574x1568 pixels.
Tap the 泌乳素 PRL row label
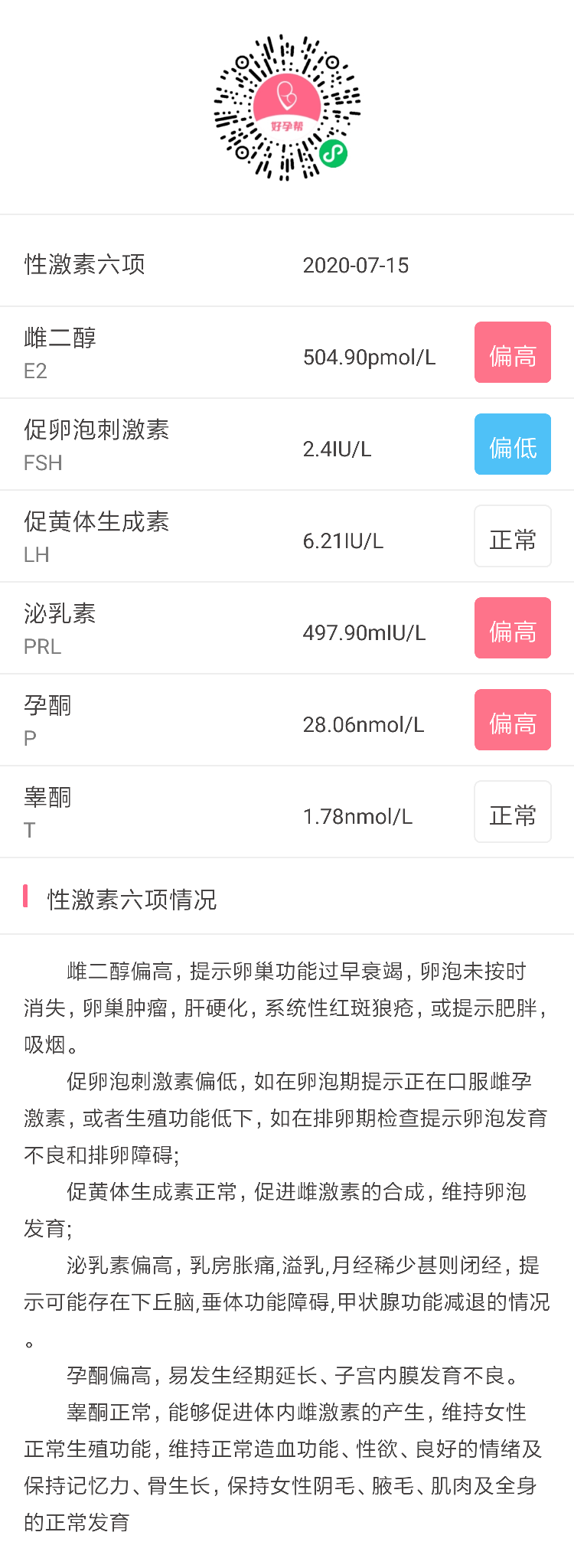(x=59, y=628)
